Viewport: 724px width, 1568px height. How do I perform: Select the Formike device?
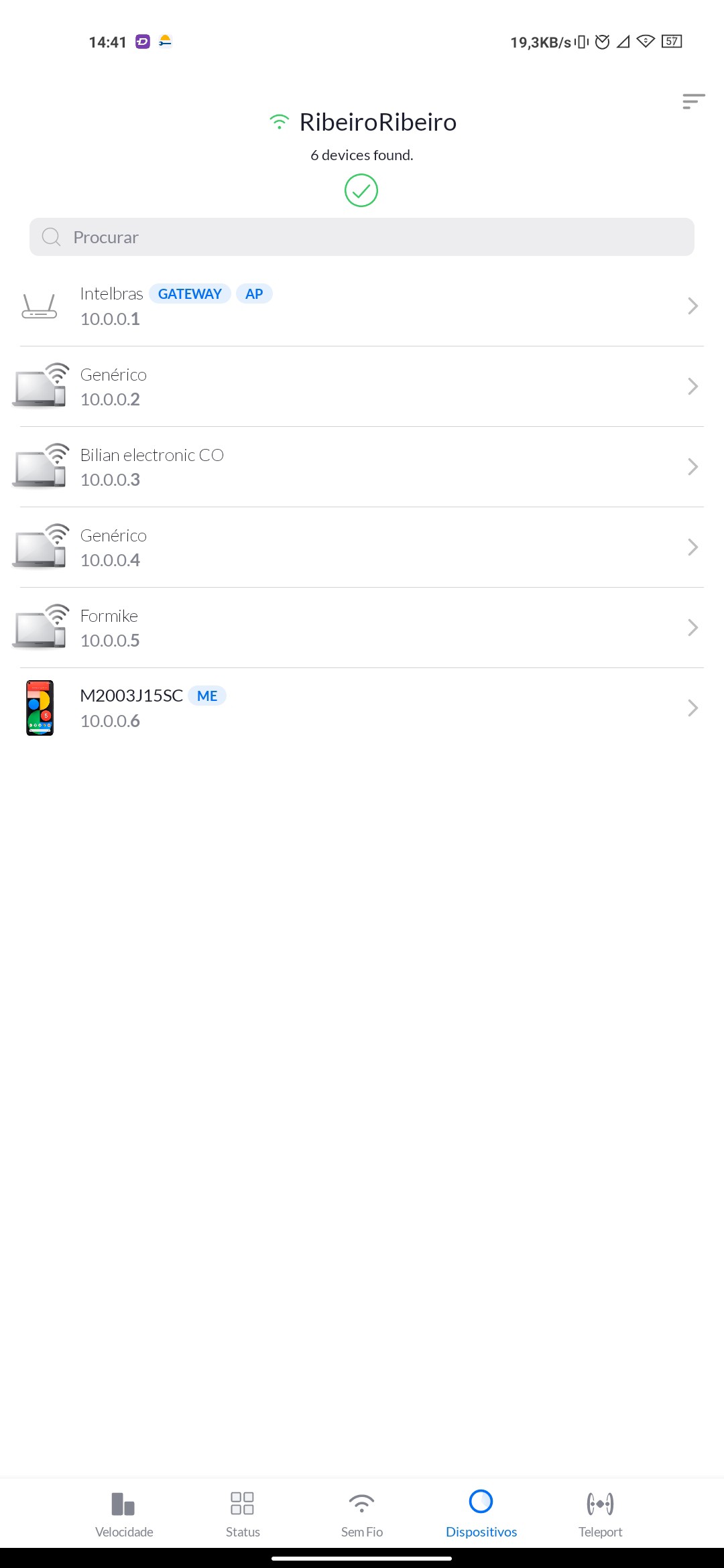362,628
